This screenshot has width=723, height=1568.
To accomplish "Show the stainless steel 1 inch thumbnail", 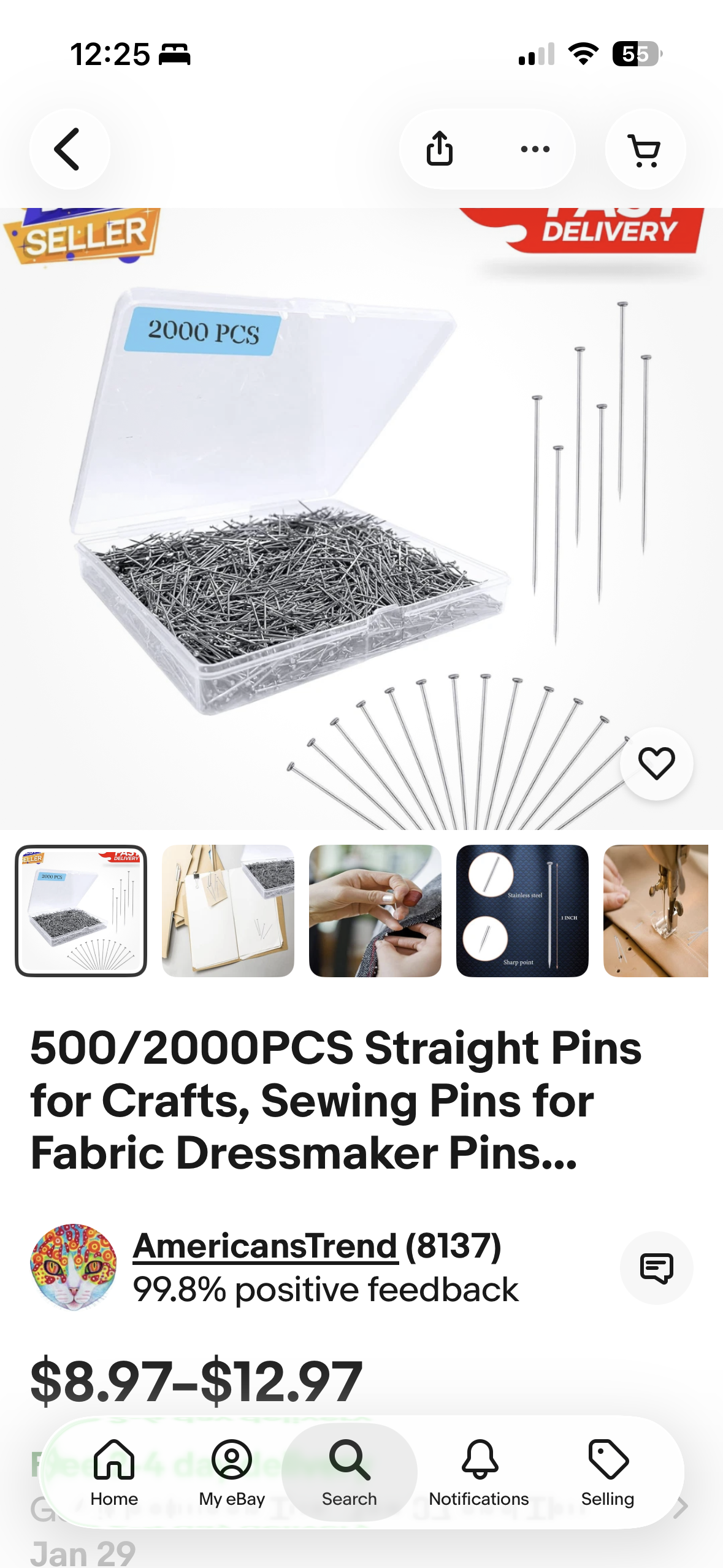I will (x=522, y=911).
